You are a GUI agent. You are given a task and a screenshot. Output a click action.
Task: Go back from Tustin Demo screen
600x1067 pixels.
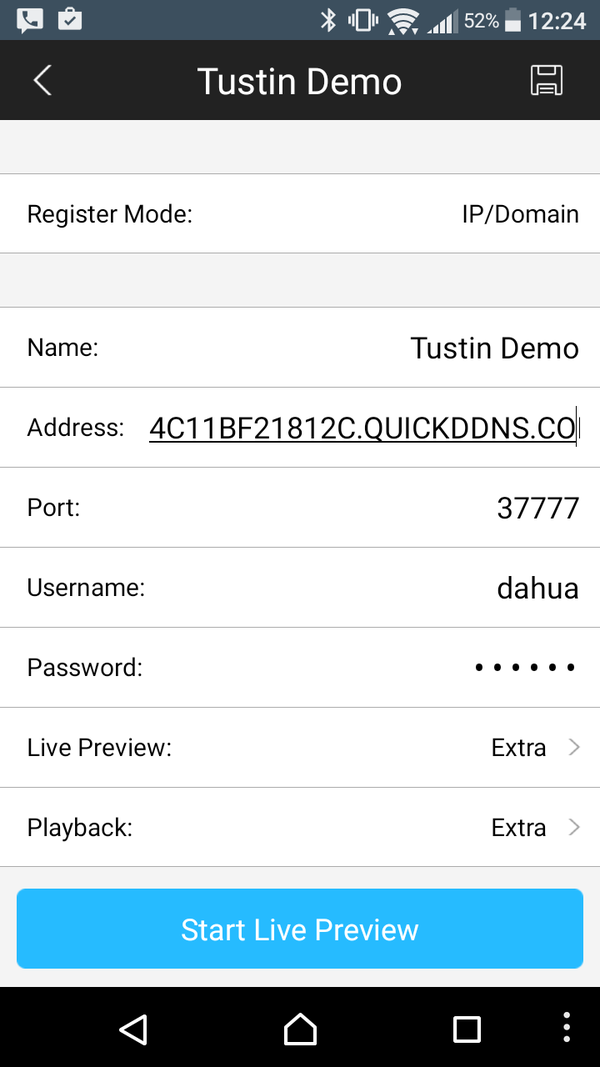[42, 81]
